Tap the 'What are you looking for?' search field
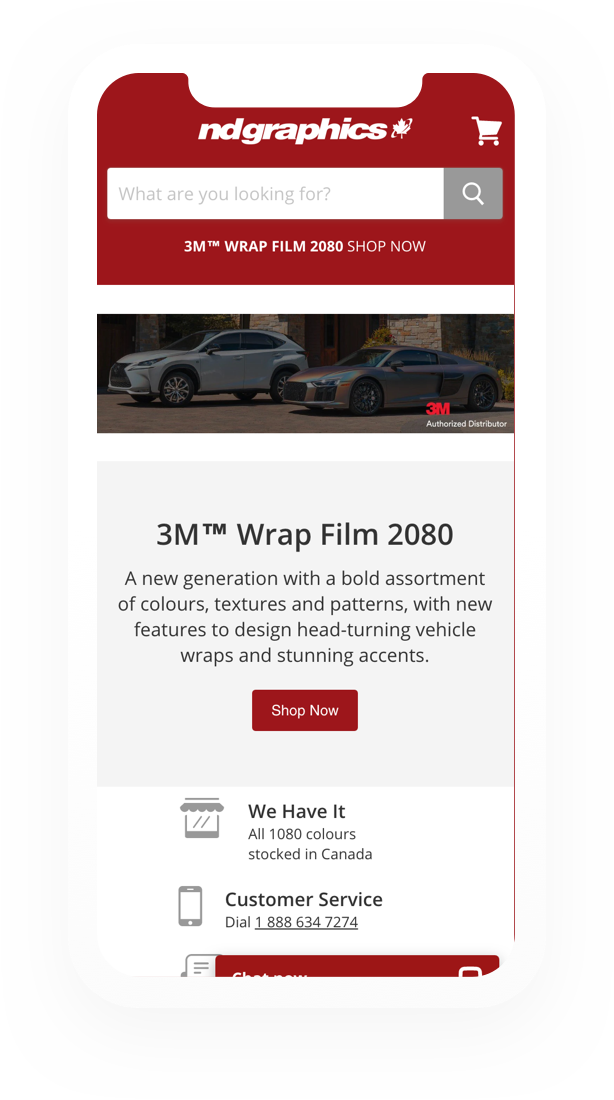This screenshot has width=614, height=1100. pyautogui.click(x=276, y=194)
